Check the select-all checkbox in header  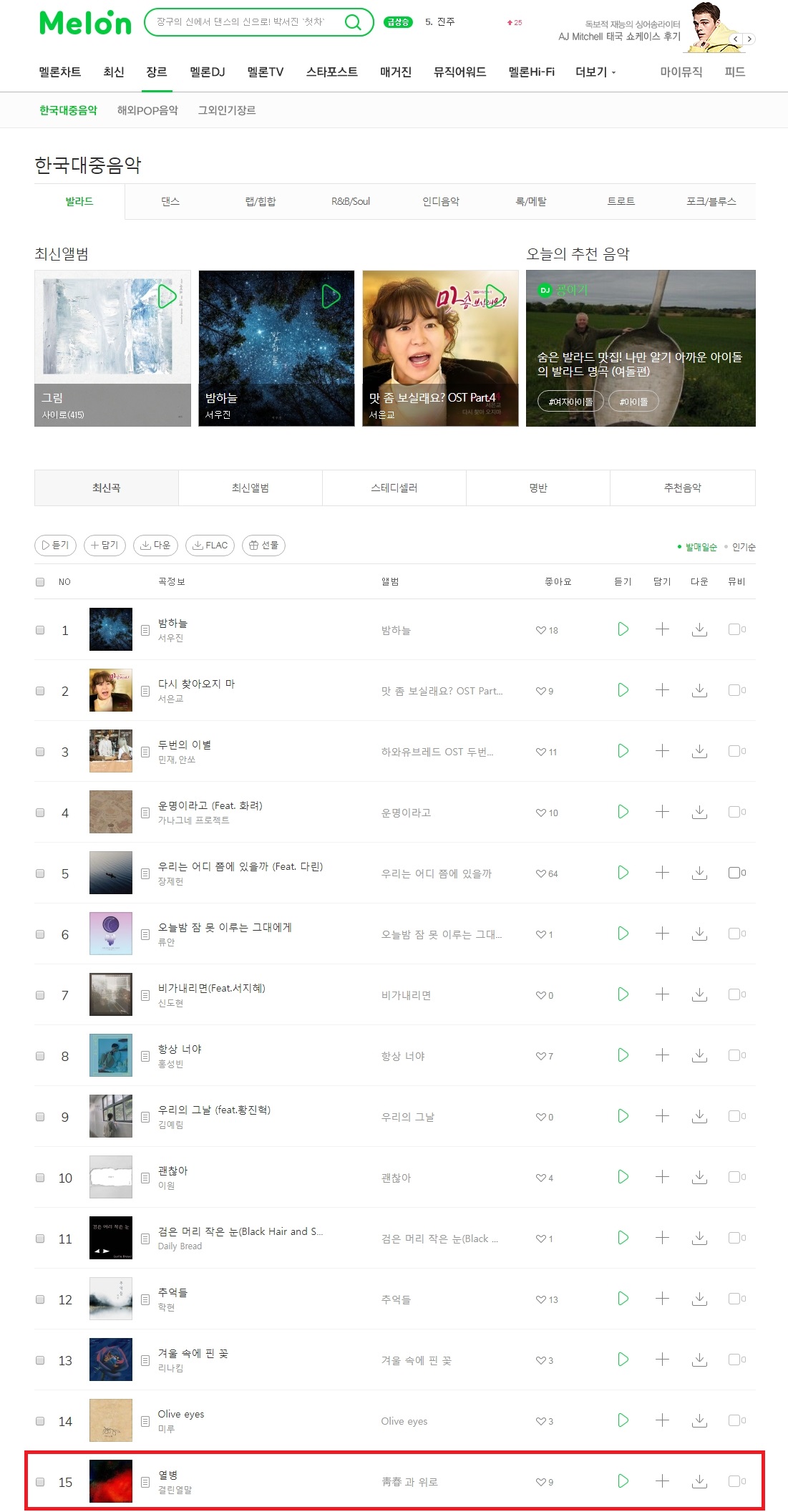click(40, 582)
